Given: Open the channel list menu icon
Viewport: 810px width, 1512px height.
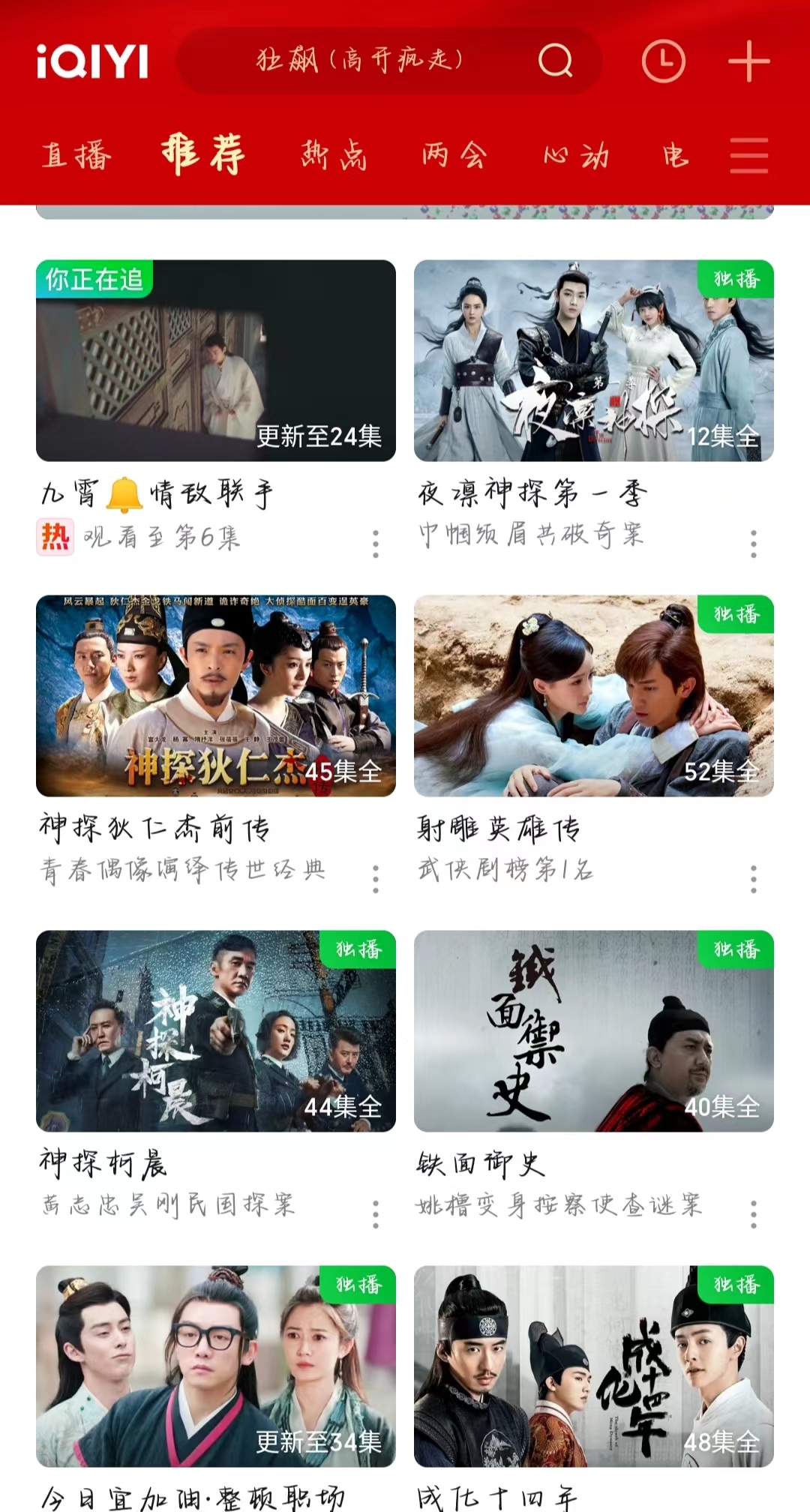Looking at the screenshot, I should click(748, 155).
